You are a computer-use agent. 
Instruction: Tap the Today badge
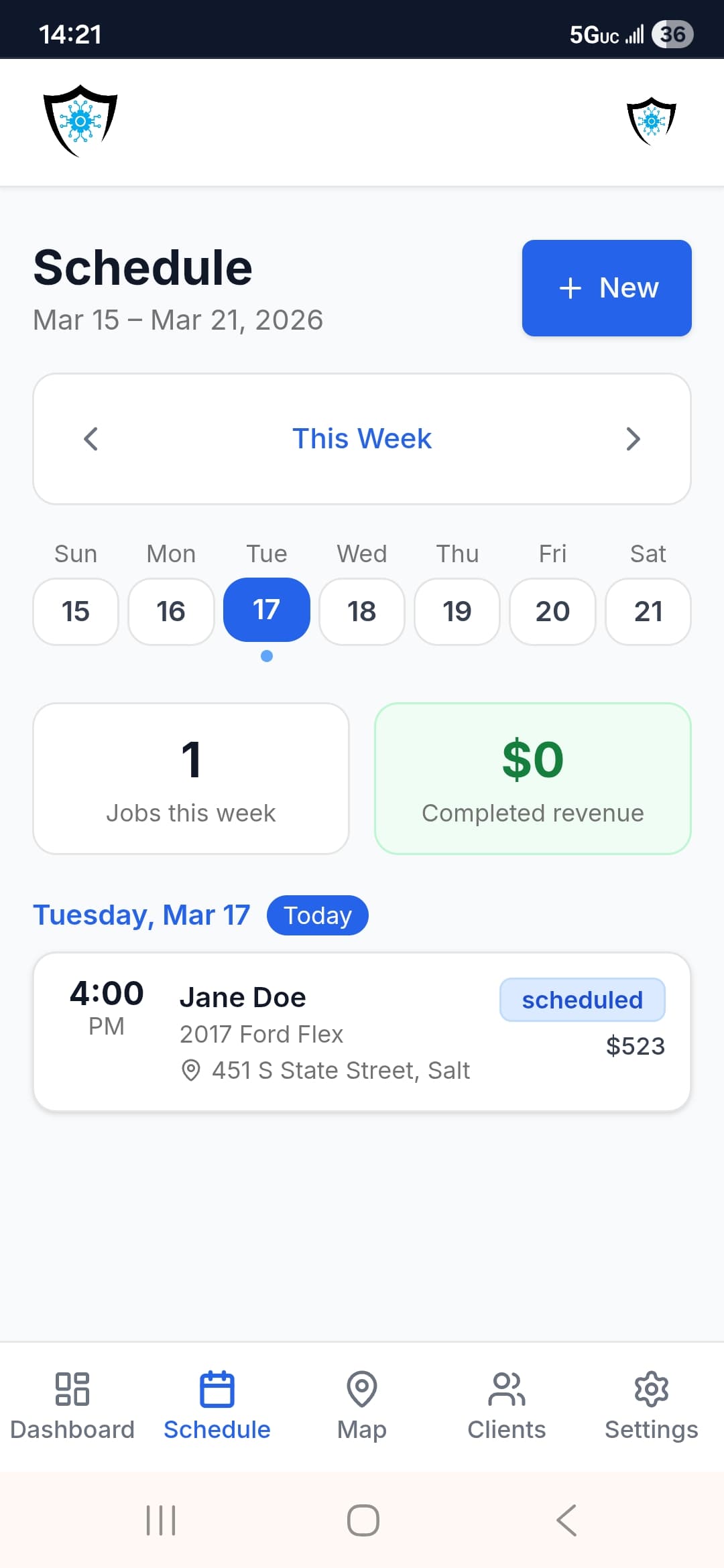click(317, 914)
